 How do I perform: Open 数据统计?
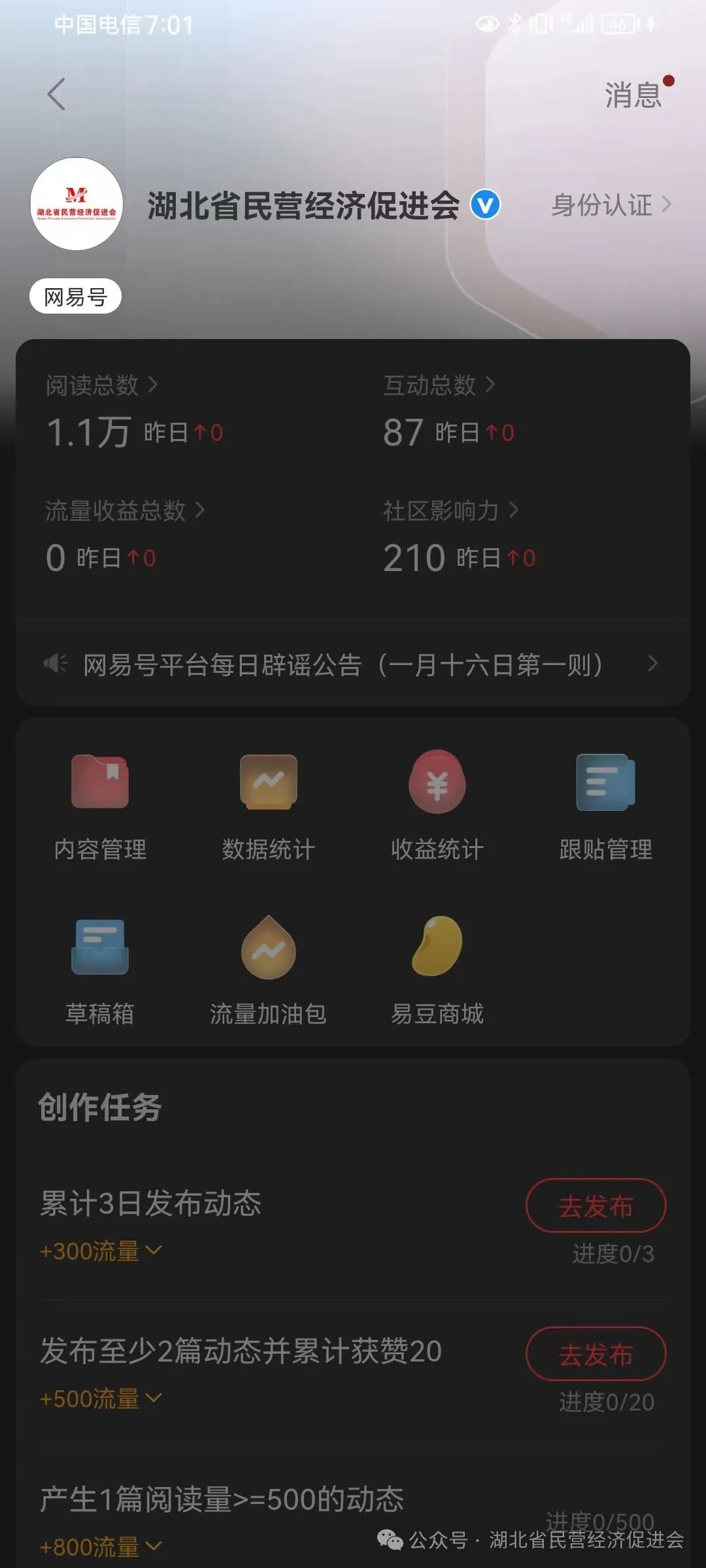(269, 806)
